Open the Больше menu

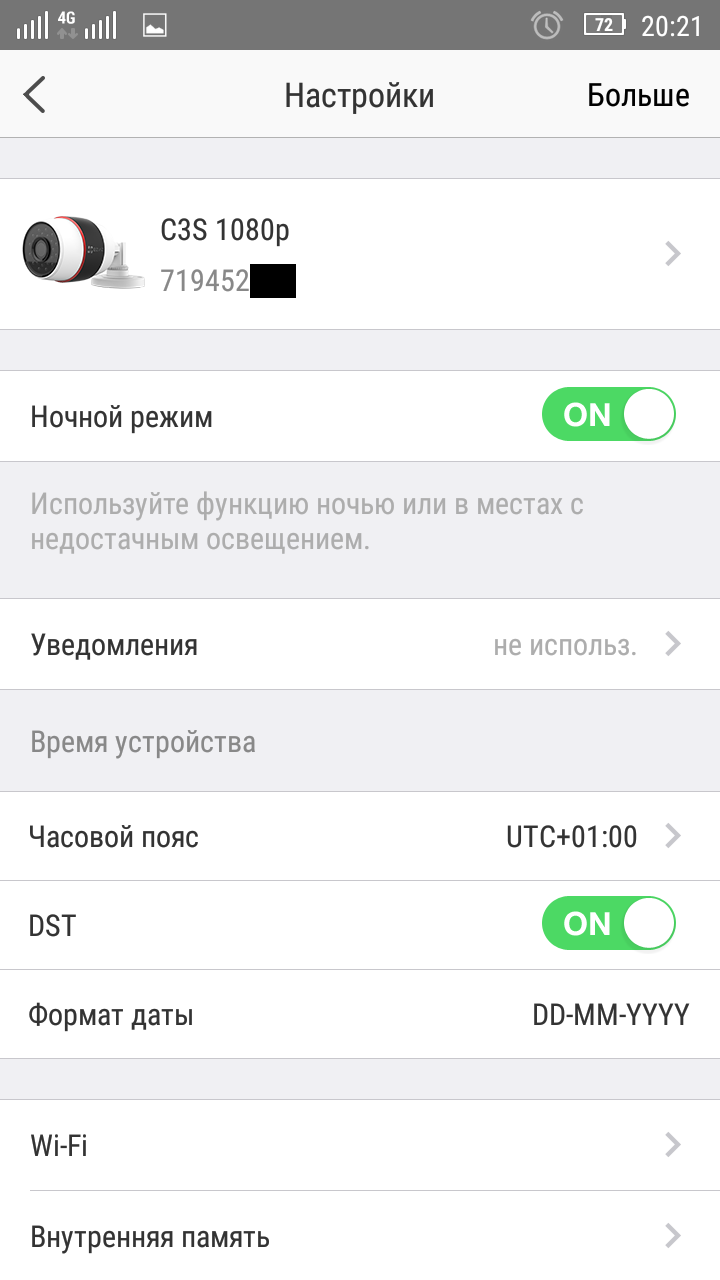tap(638, 95)
